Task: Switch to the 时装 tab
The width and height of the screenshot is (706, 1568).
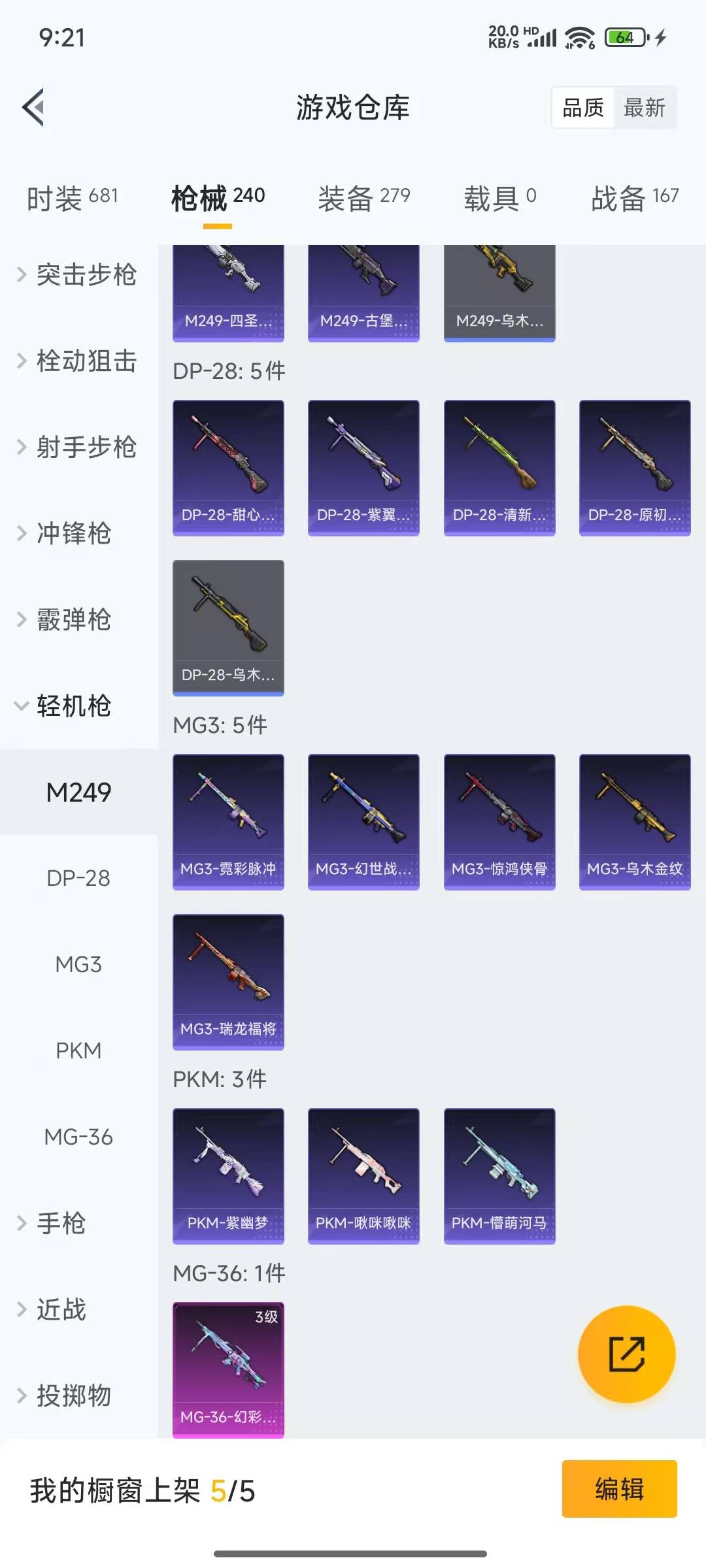Action: pyautogui.click(x=72, y=197)
